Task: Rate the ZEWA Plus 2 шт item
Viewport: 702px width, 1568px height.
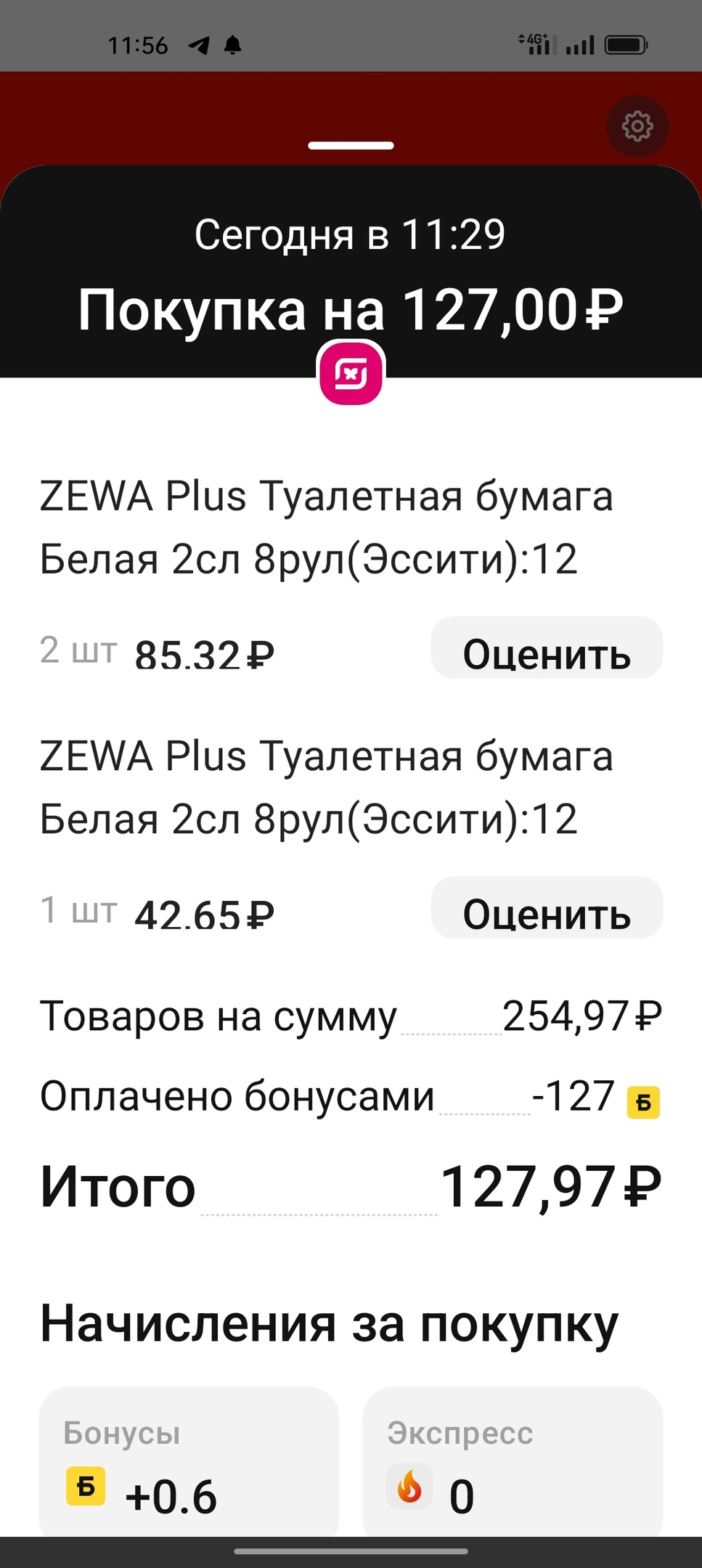Action: pyautogui.click(x=547, y=648)
